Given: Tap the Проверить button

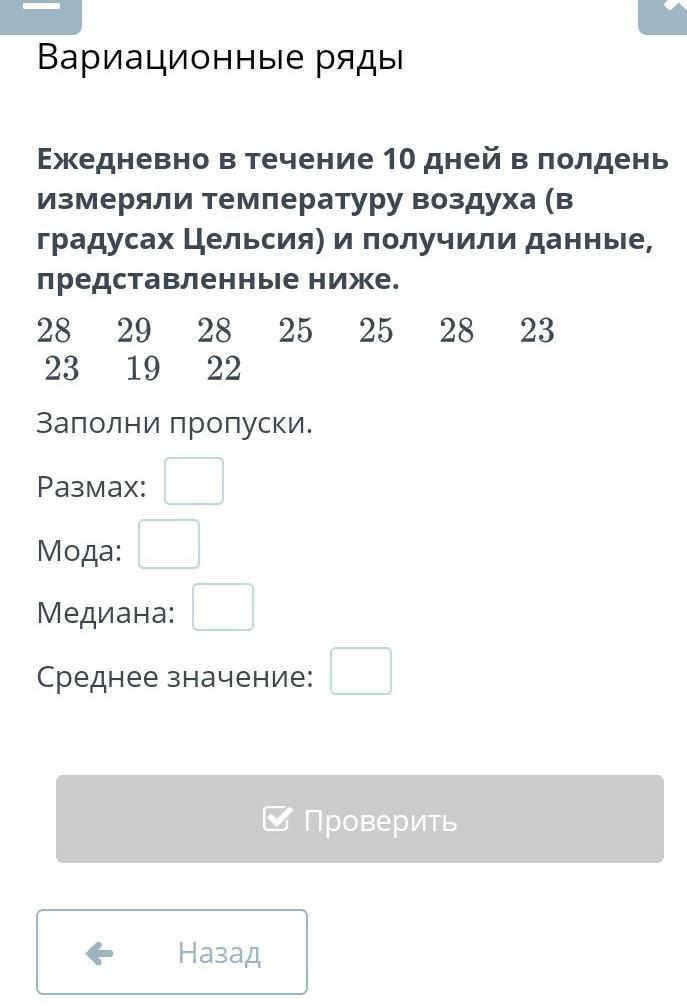Looking at the screenshot, I should 360,819.
